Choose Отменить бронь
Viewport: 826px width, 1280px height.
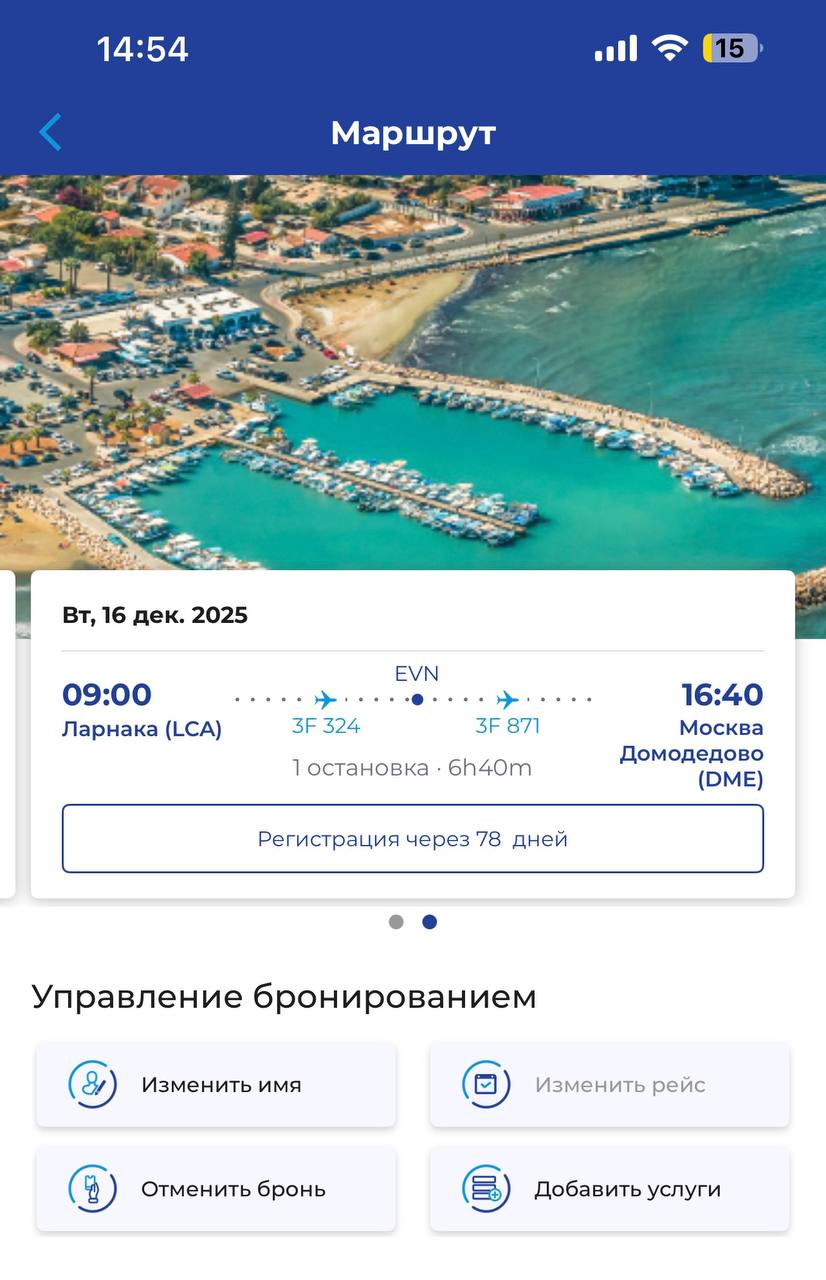pyautogui.click(x=216, y=1189)
